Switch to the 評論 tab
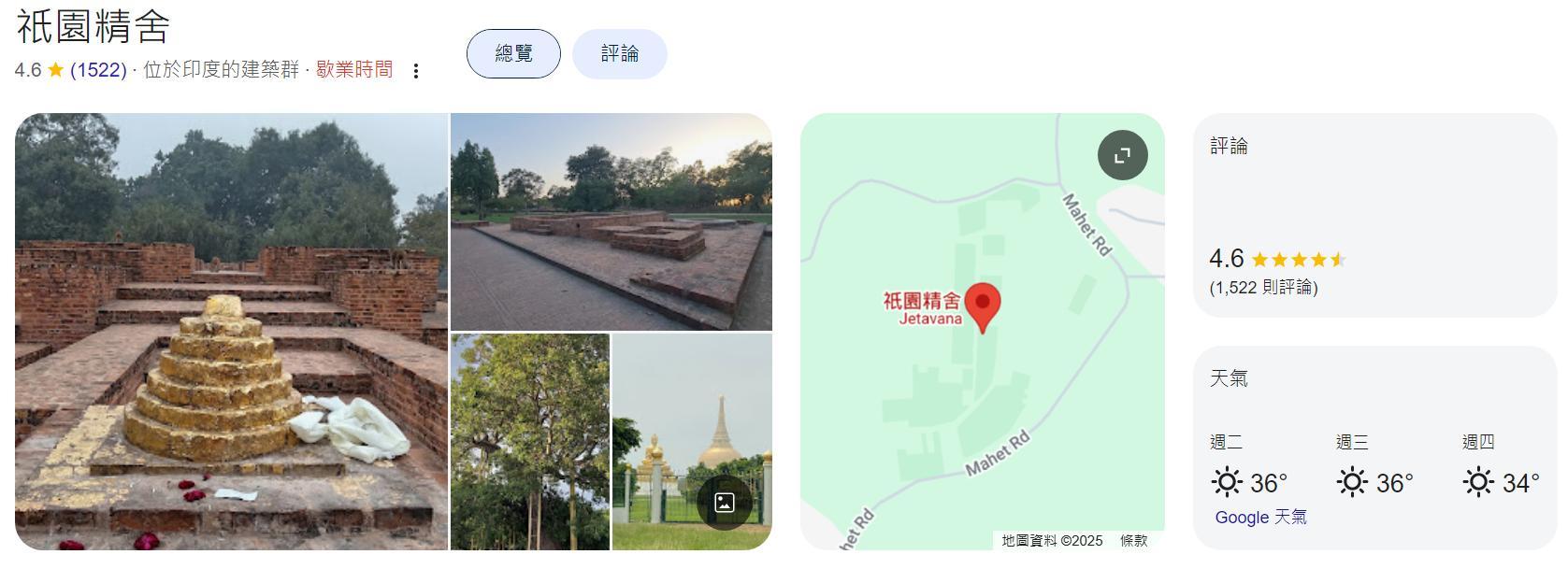This screenshot has width=1568, height=583. pyautogui.click(x=619, y=53)
